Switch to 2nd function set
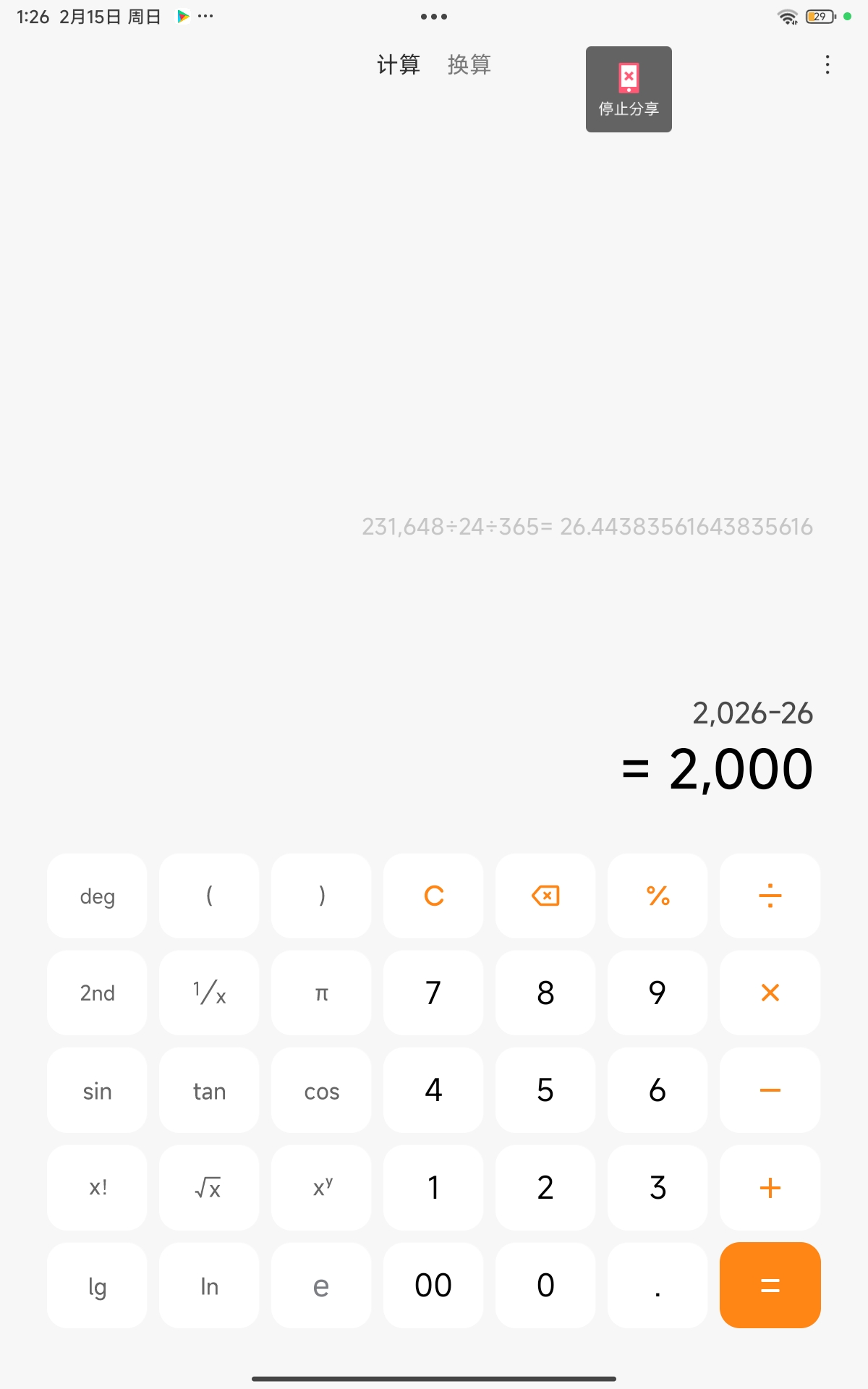 (97, 993)
